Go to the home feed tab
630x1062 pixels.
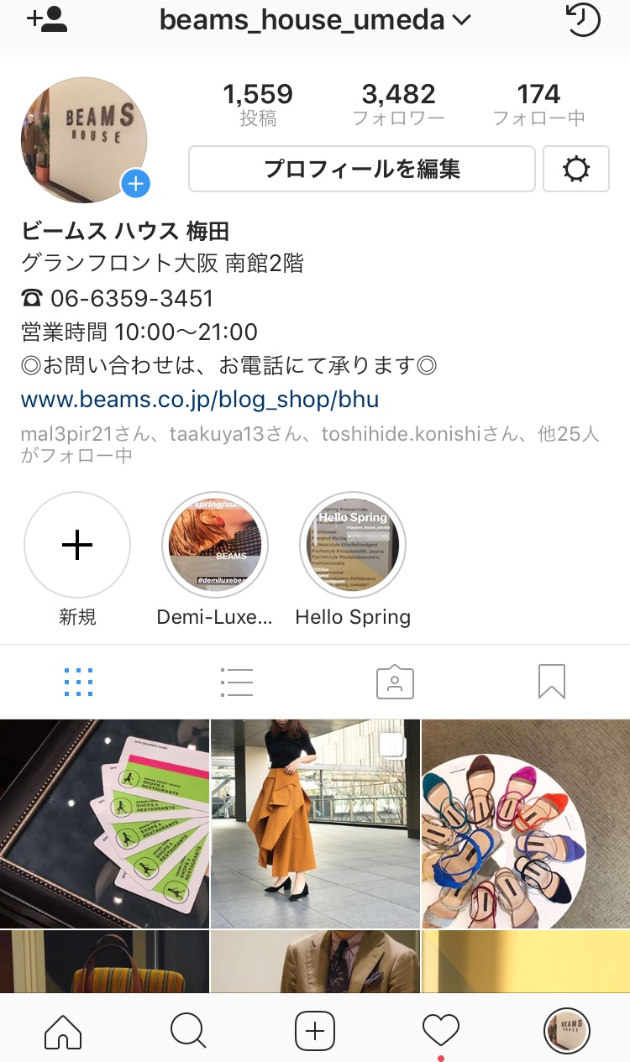tap(63, 1030)
